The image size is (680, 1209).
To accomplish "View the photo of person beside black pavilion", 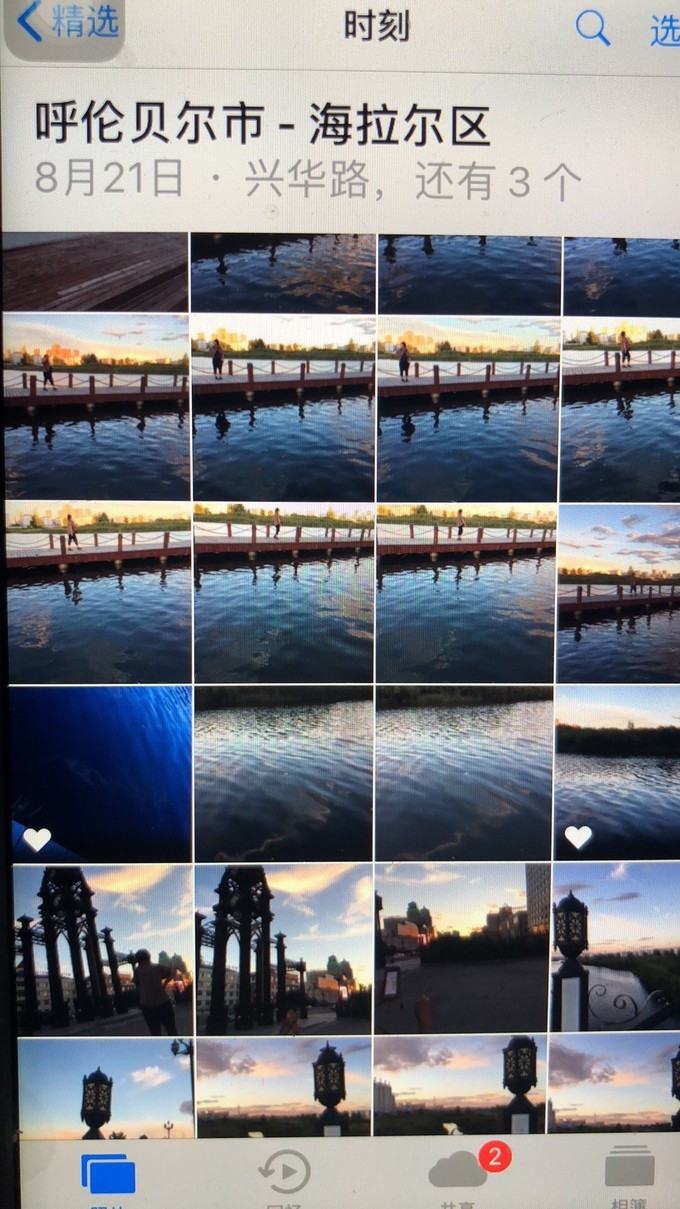I will (x=104, y=949).
